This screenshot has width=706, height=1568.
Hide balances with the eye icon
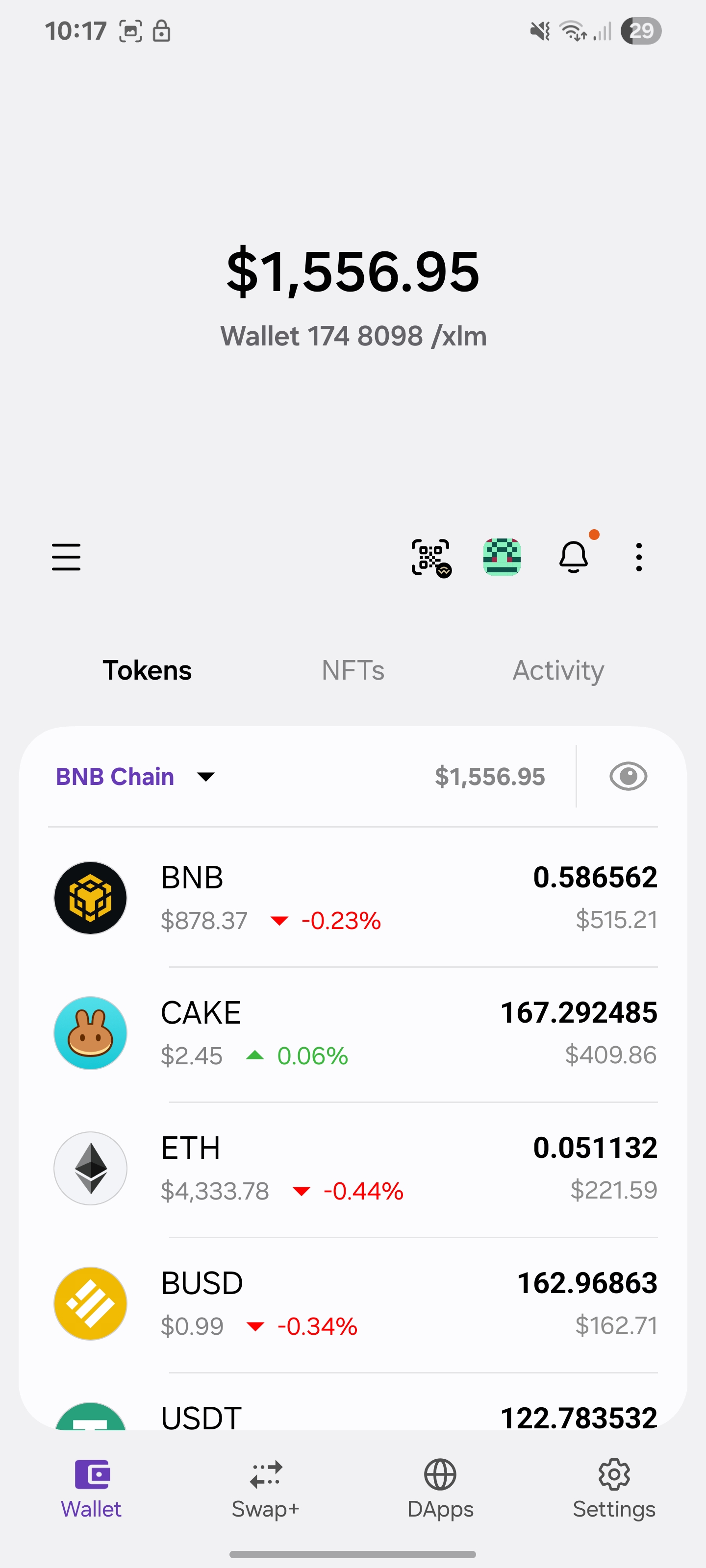click(628, 777)
